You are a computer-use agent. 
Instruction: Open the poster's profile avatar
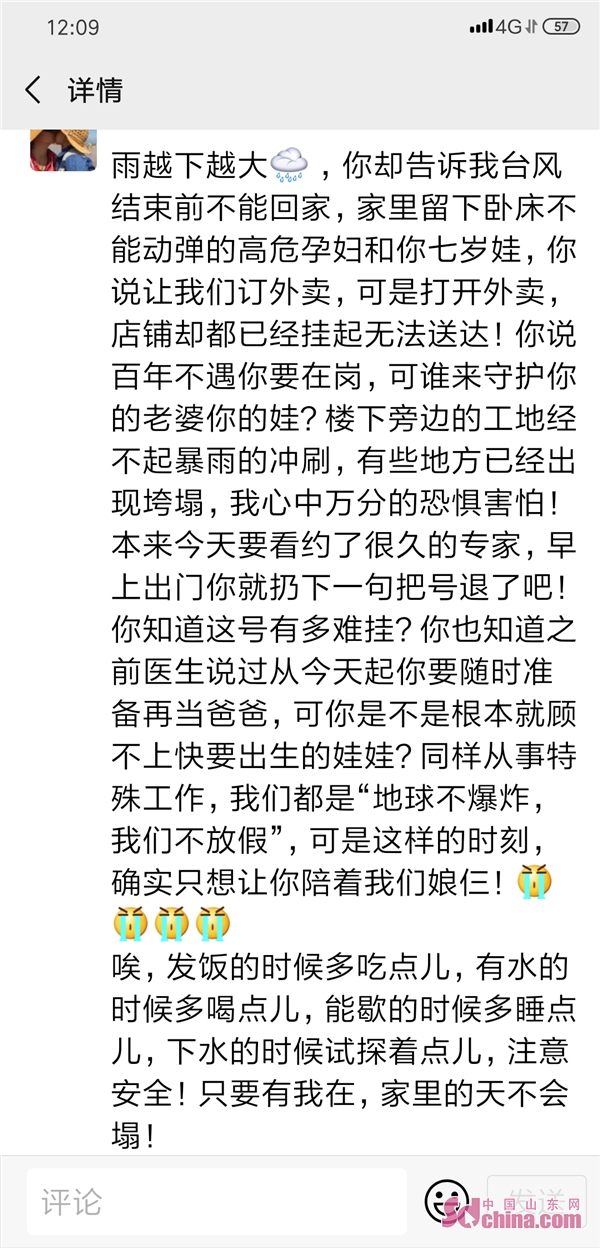63,151
